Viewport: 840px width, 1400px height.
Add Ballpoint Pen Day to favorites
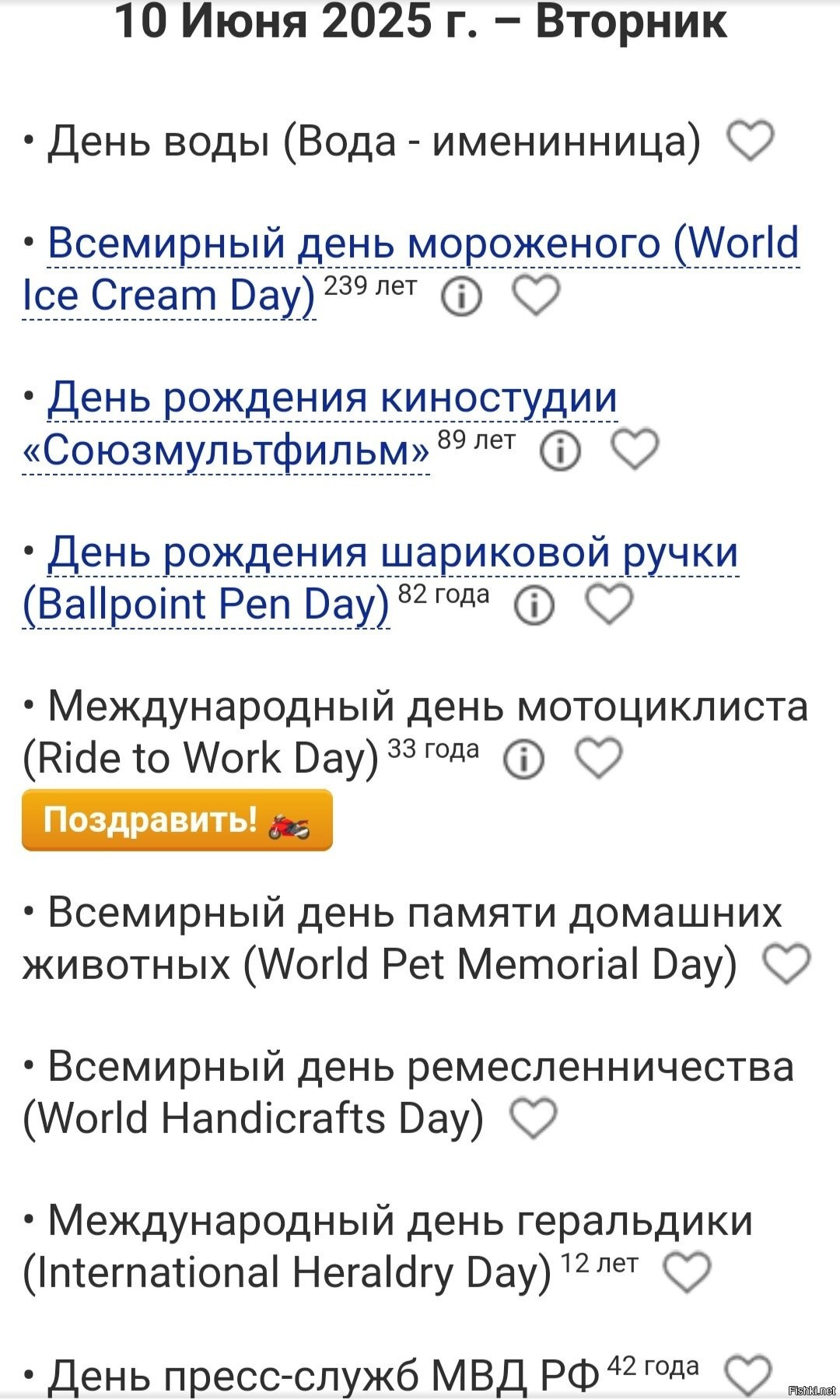click(x=609, y=604)
